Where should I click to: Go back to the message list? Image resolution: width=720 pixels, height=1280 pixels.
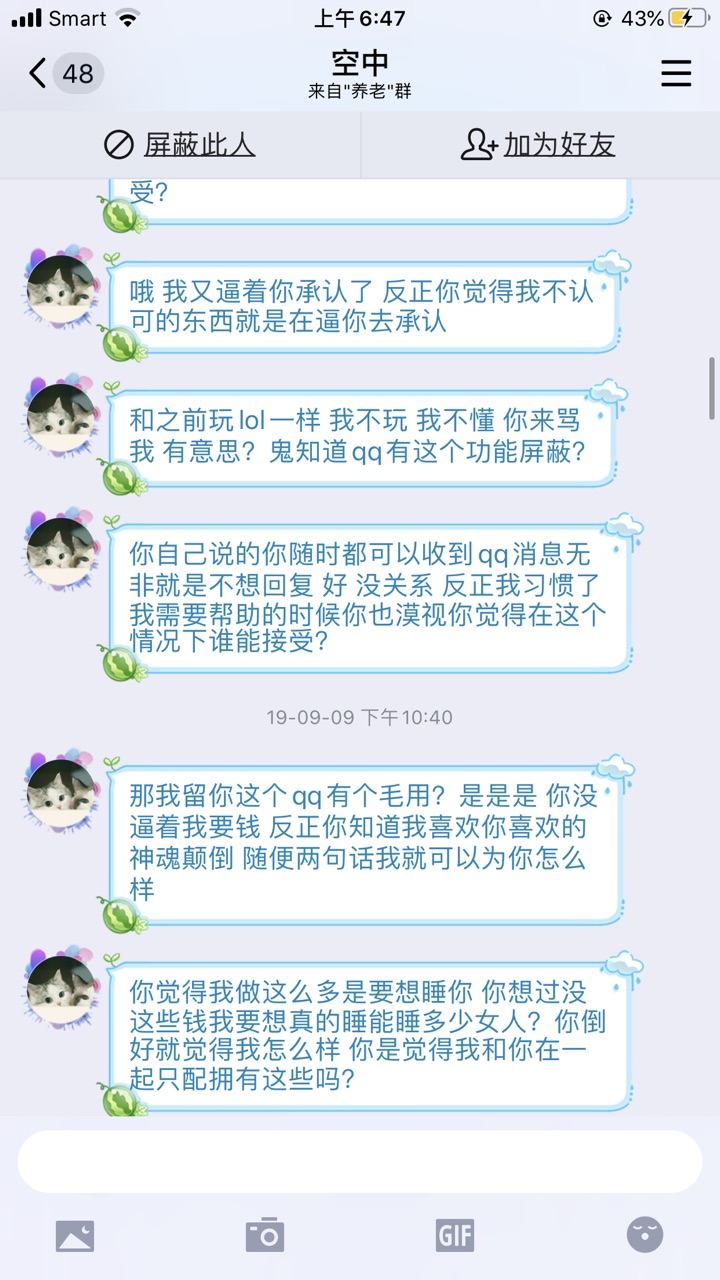pos(40,73)
